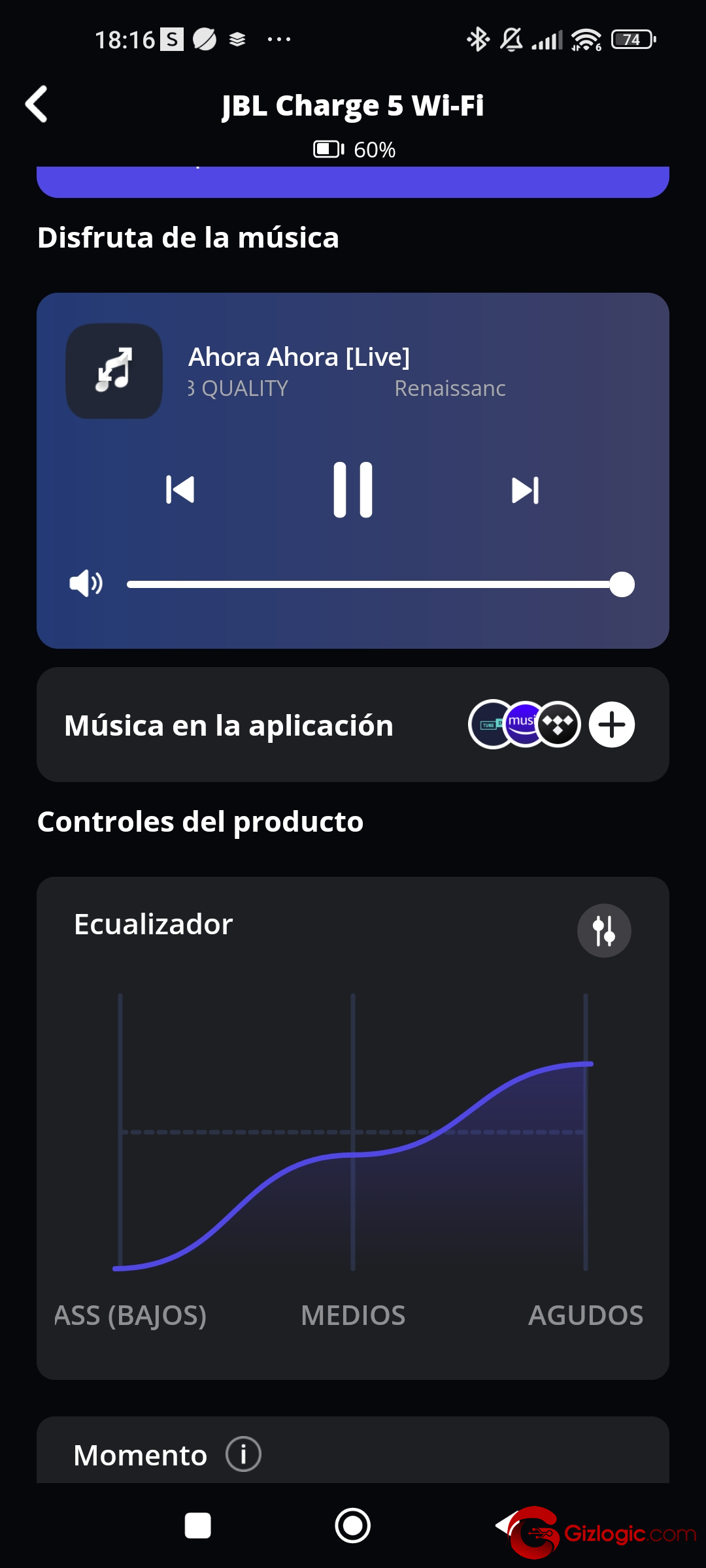The width and height of the screenshot is (706, 1568).
Task: Skip to the next track
Action: coord(525,490)
